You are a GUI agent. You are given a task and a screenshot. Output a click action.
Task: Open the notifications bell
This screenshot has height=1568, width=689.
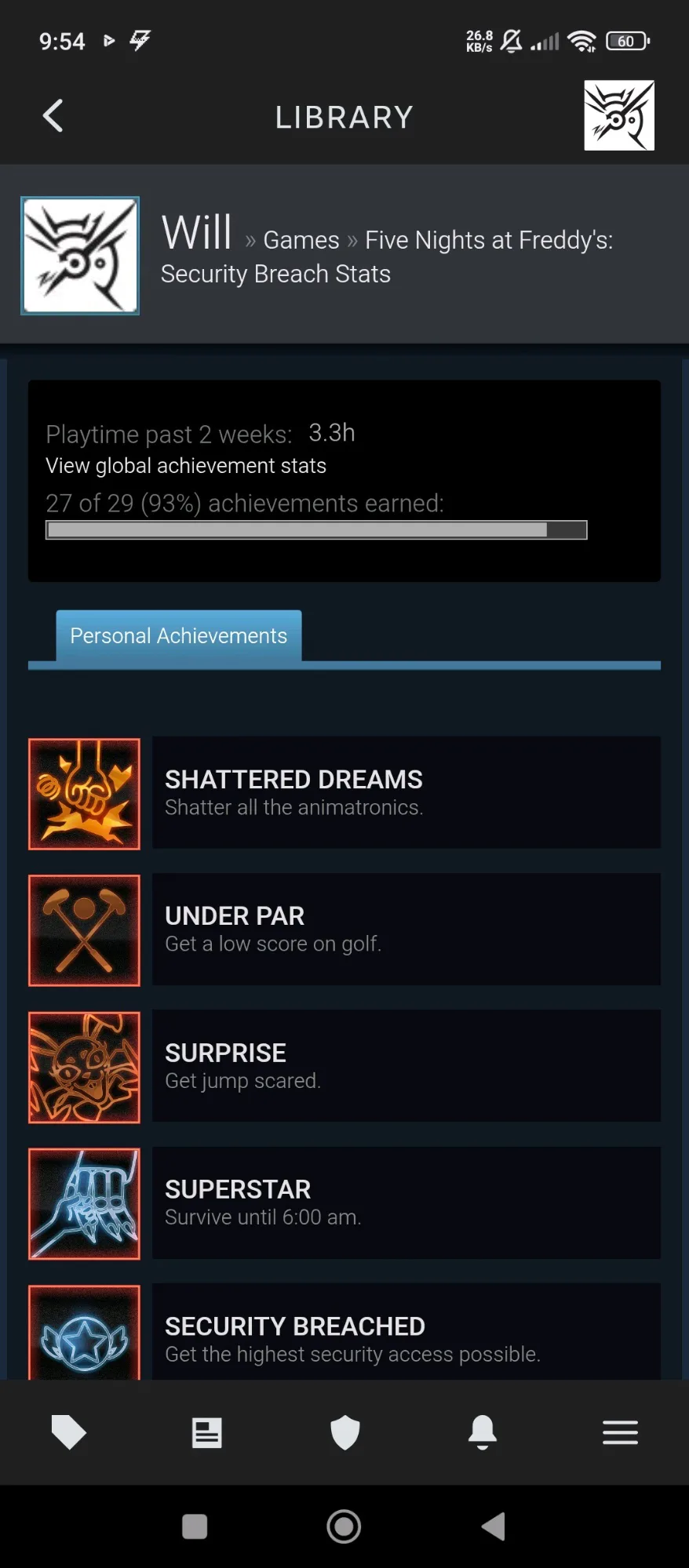click(483, 1432)
